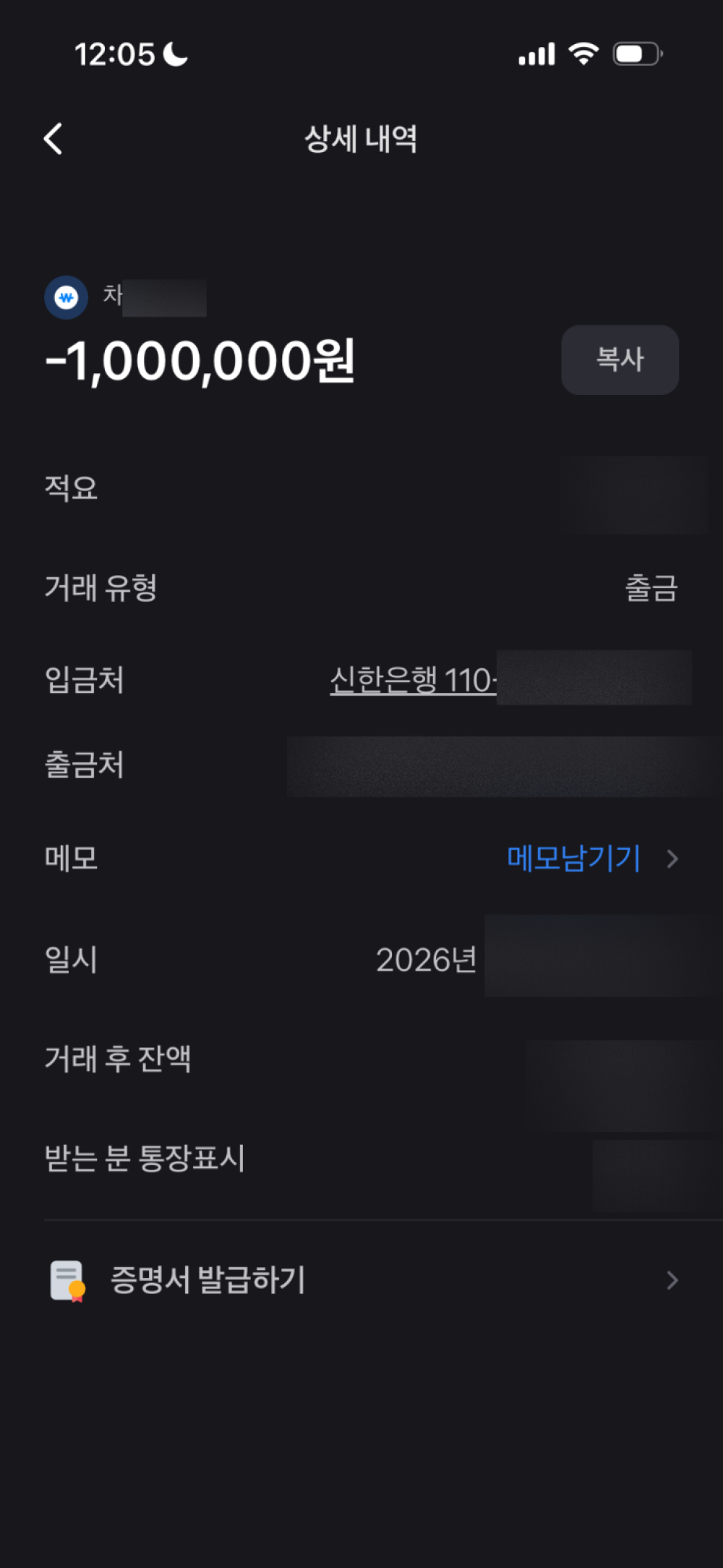This screenshot has width=723, height=1568.
Task: Open 메모남기기 to add a memo
Action: (x=593, y=858)
